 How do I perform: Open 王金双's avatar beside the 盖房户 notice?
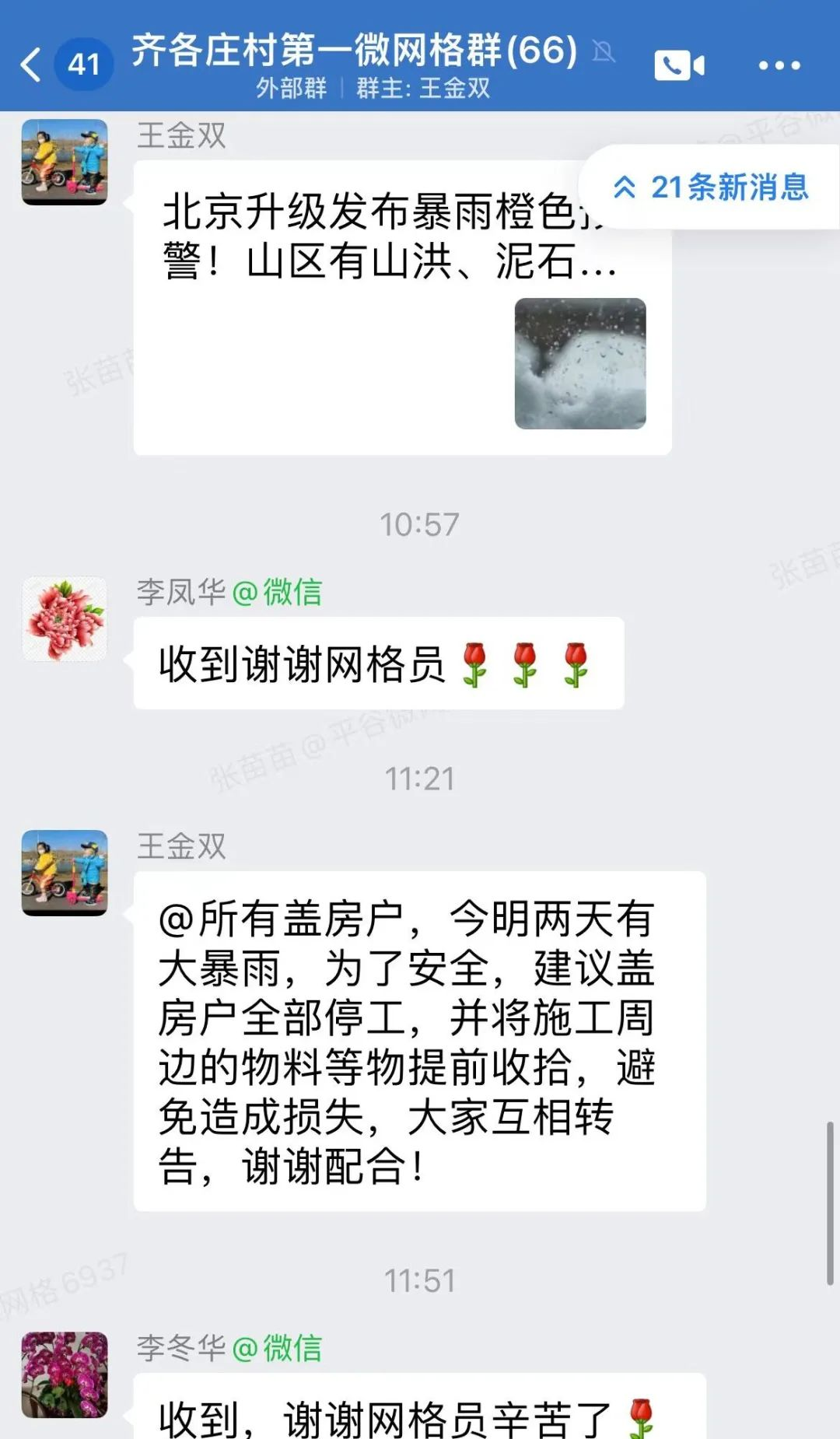(x=65, y=873)
